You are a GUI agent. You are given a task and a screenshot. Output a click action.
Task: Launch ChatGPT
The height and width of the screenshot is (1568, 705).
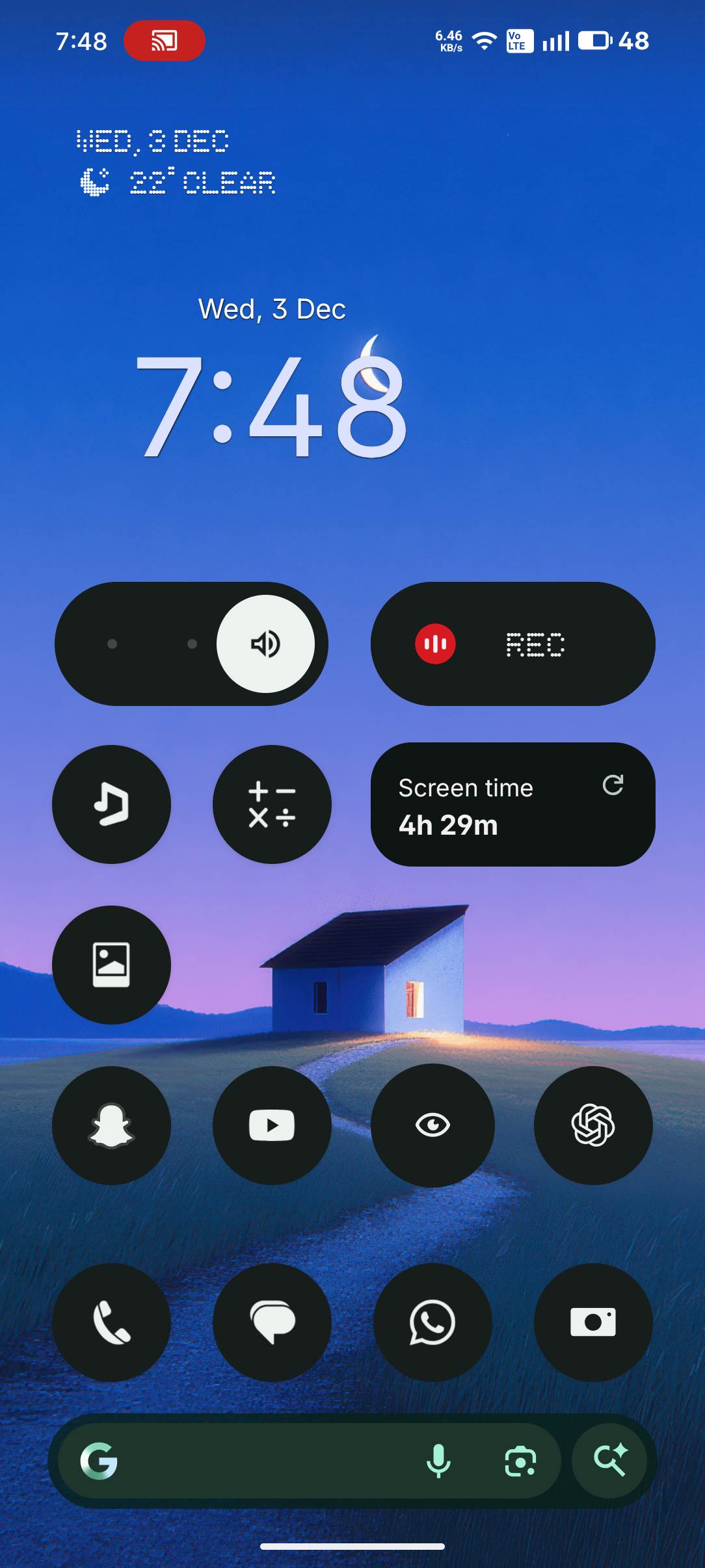coord(593,1125)
